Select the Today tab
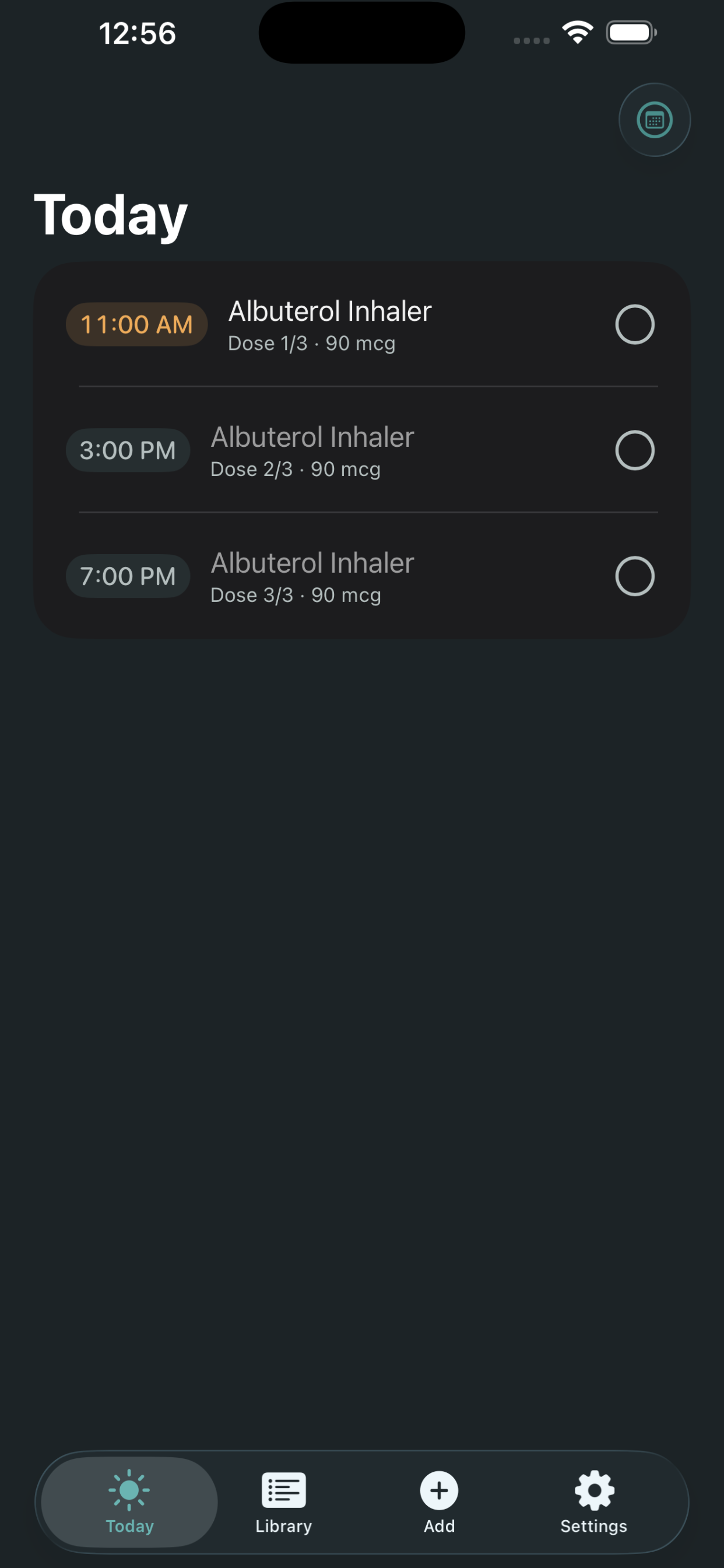The image size is (724, 1568). click(129, 1502)
